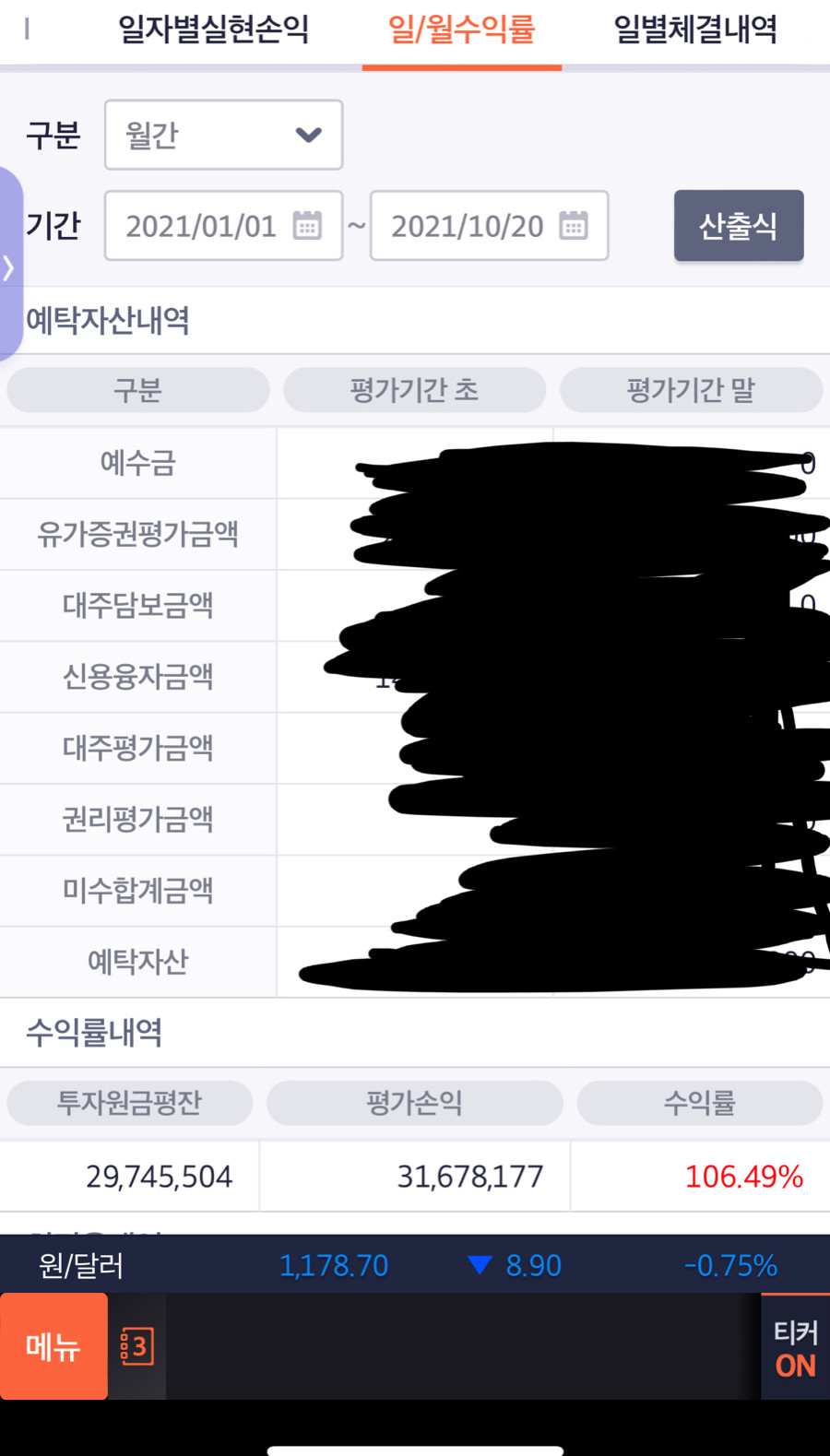The width and height of the screenshot is (830, 1456).
Task: Open the 일별체결내역 tab
Action: [x=695, y=30]
